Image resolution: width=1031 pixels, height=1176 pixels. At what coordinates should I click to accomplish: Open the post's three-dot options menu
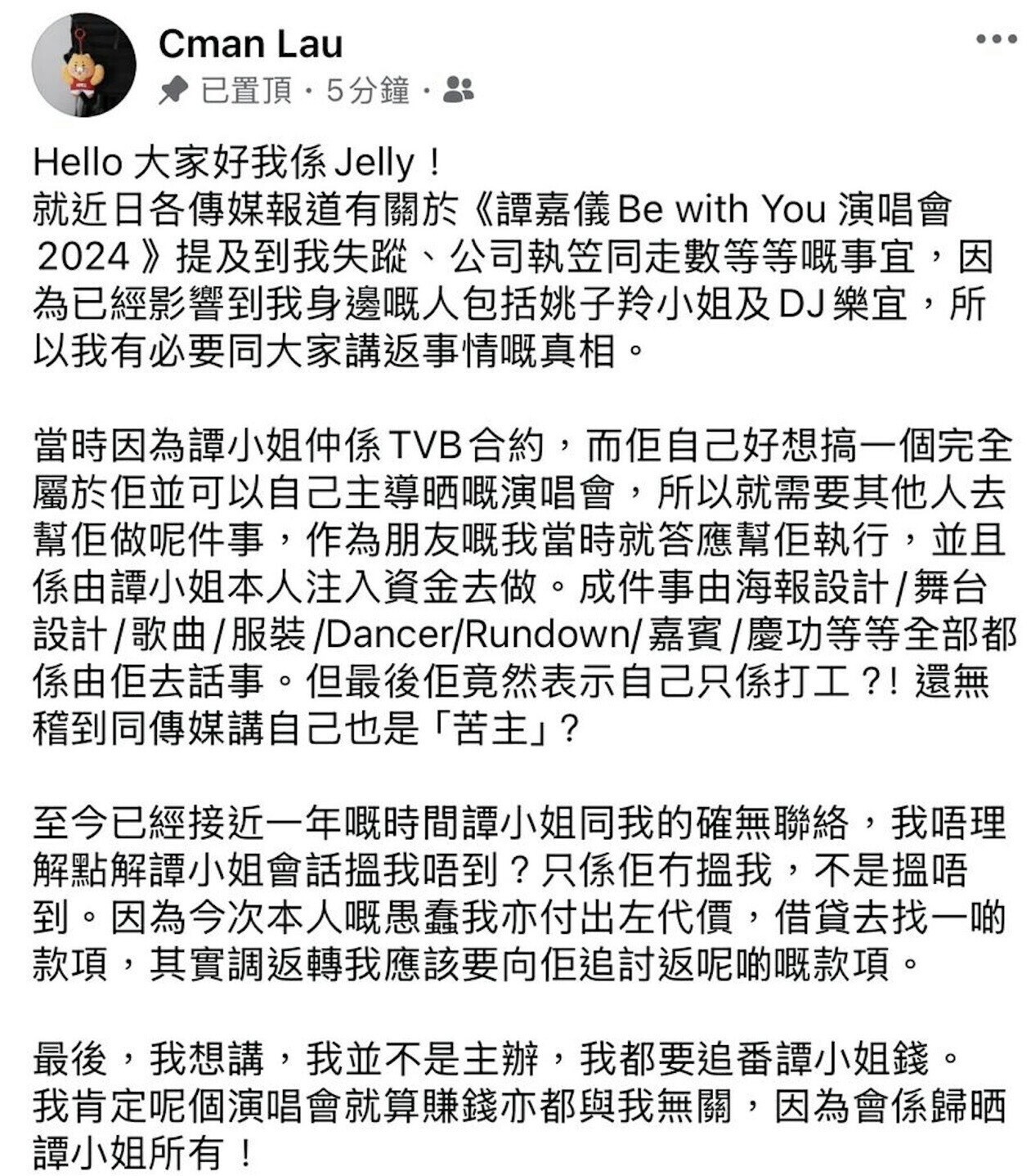click(x=996, y=39)
